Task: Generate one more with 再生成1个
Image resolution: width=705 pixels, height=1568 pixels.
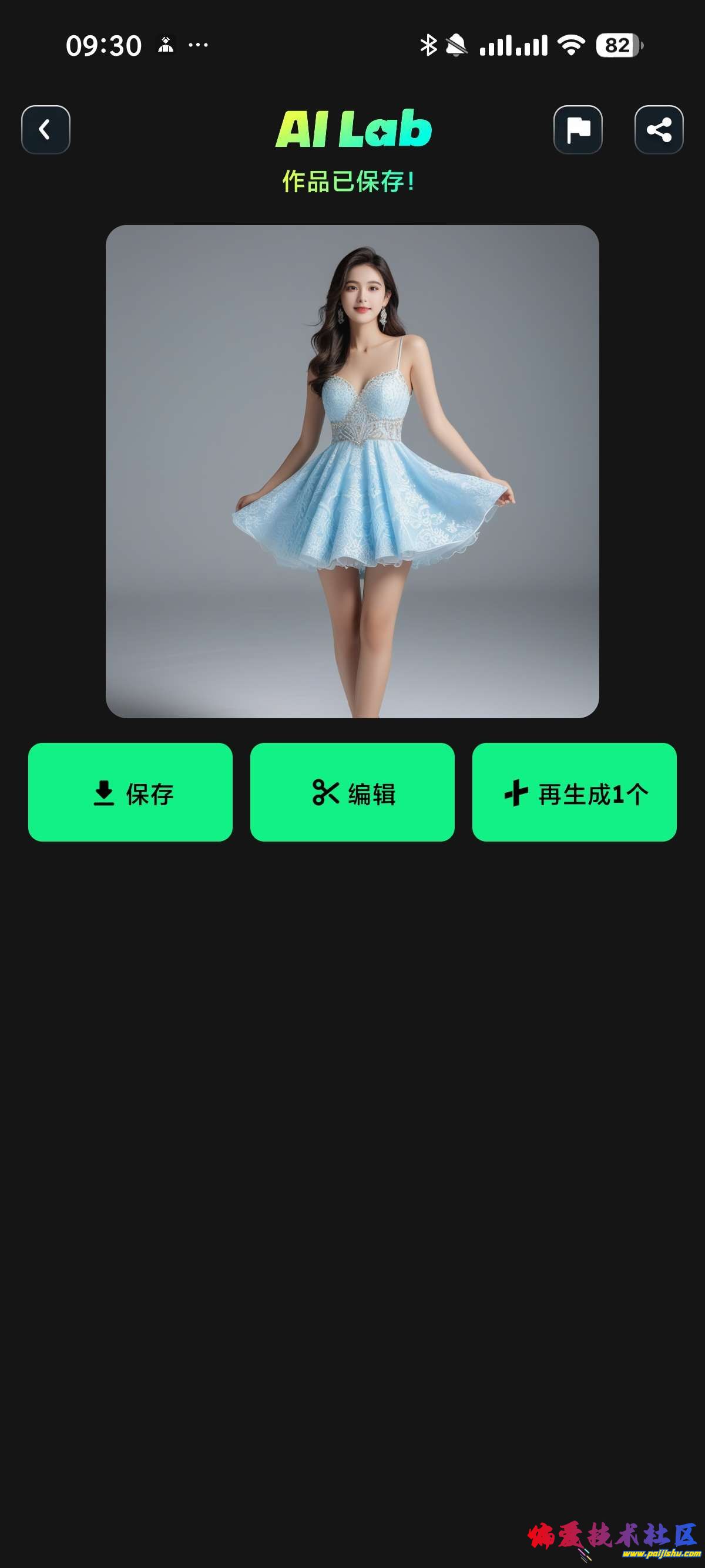Action: (574, 792)
